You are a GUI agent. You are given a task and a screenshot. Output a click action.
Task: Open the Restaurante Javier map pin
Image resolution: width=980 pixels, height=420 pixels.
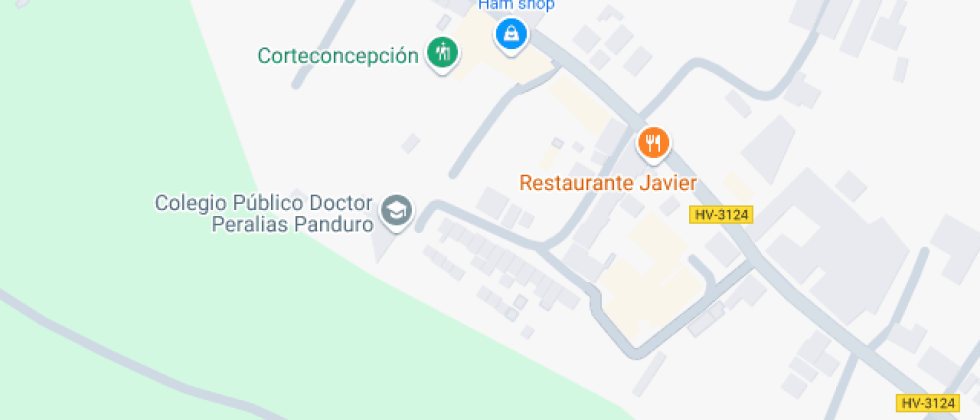pos(653,143)
